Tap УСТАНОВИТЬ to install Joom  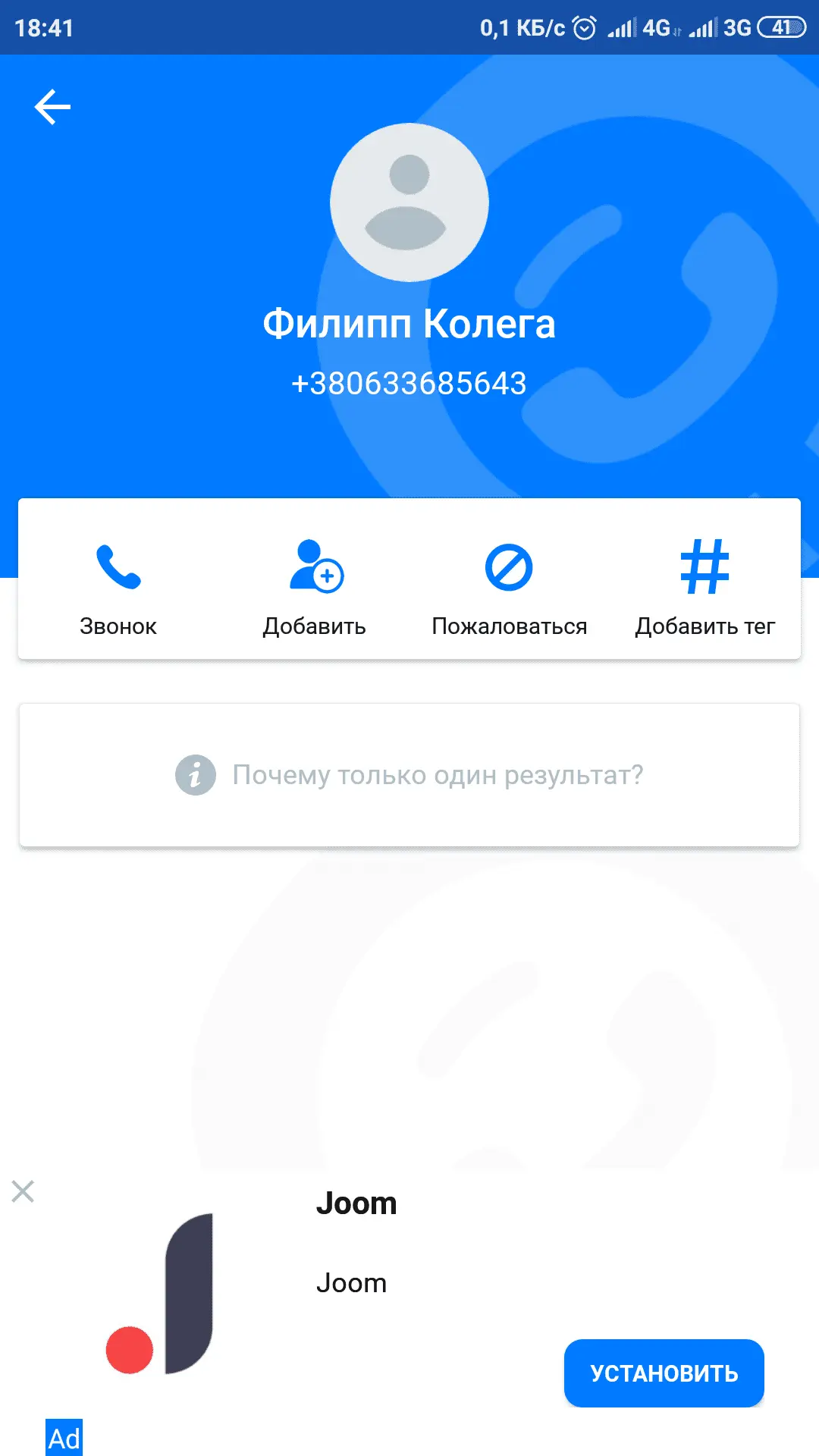click(664, 1373)
